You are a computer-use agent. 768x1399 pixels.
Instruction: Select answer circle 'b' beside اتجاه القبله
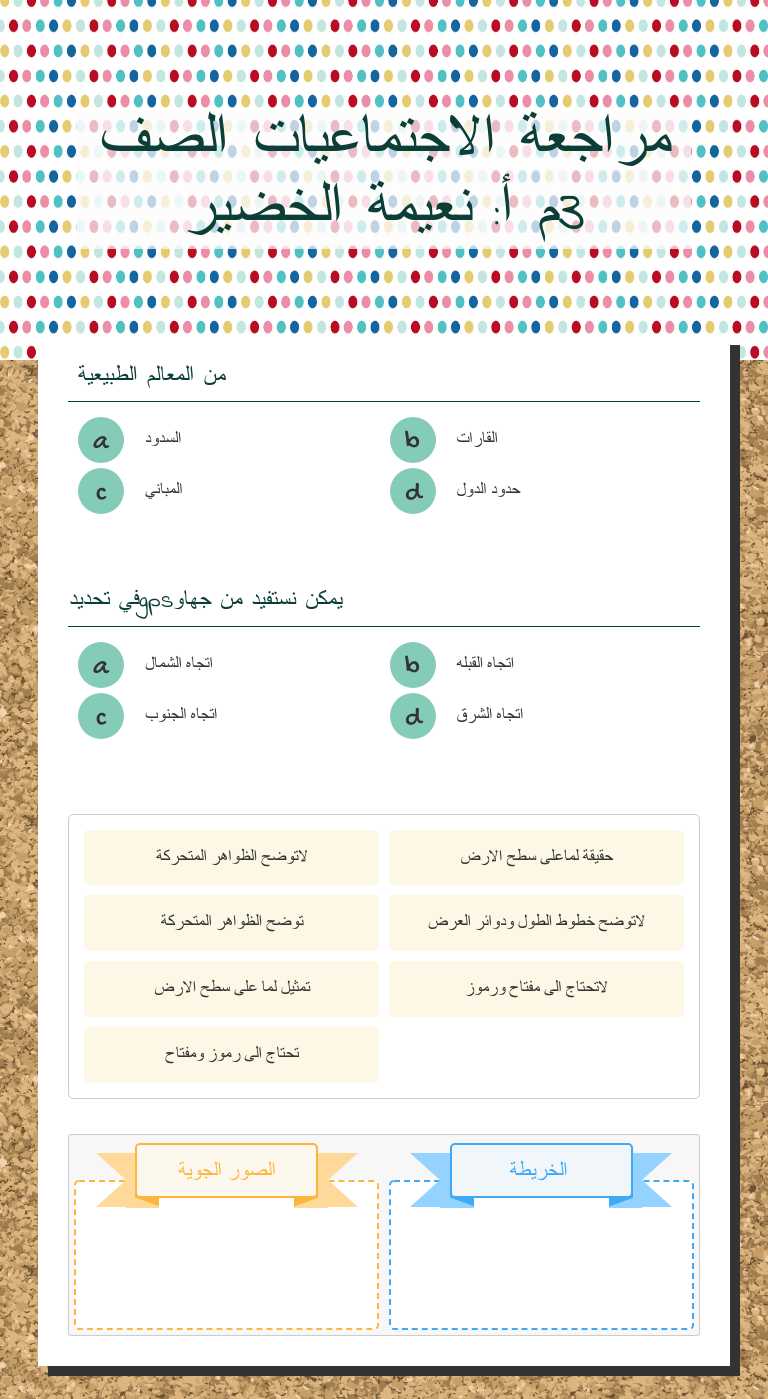pyautogui.click(x=413, y=664)
